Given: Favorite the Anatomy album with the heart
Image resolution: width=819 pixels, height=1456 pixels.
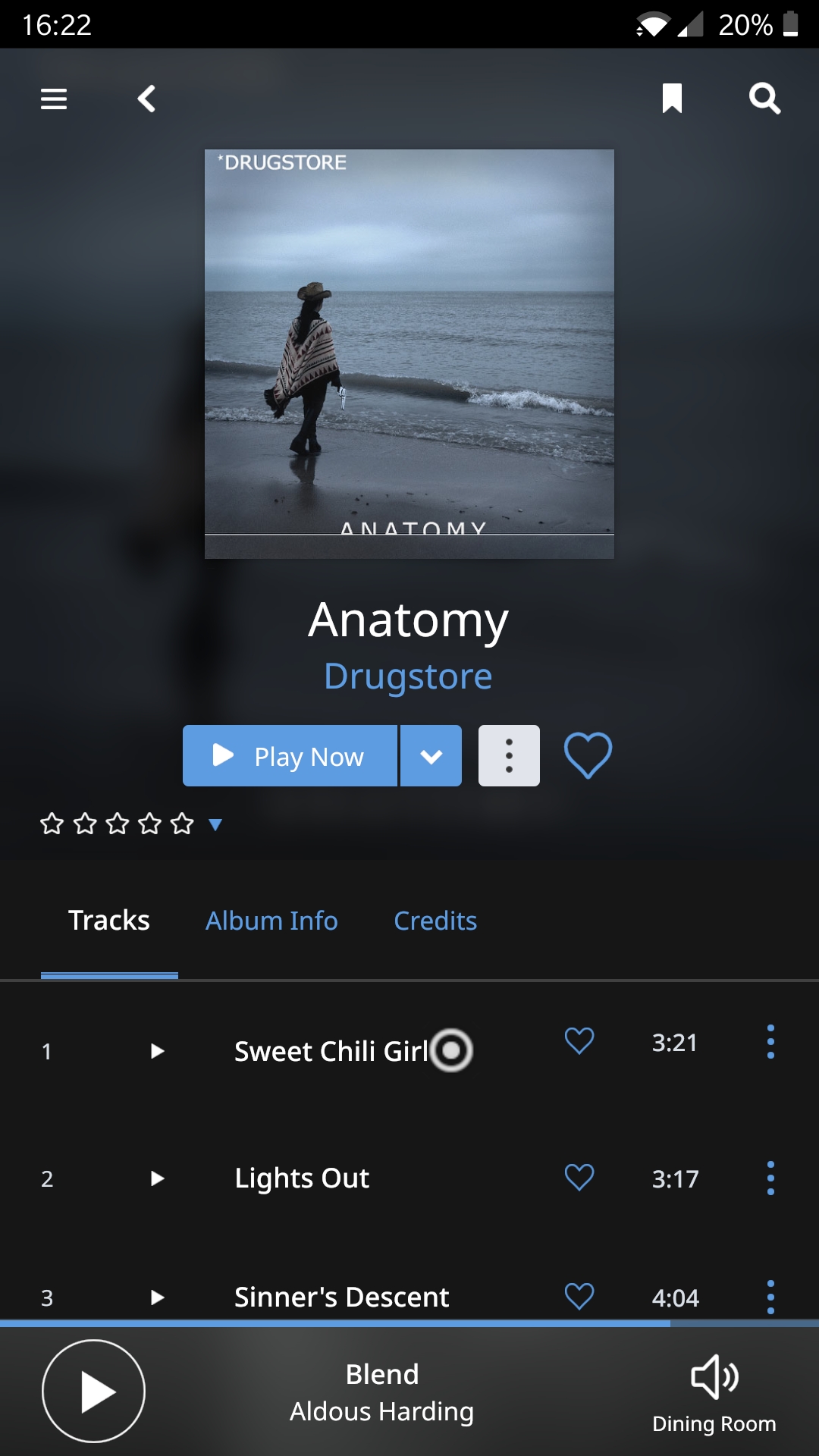Looking at the screenshot, I should [x=588, y=755].
